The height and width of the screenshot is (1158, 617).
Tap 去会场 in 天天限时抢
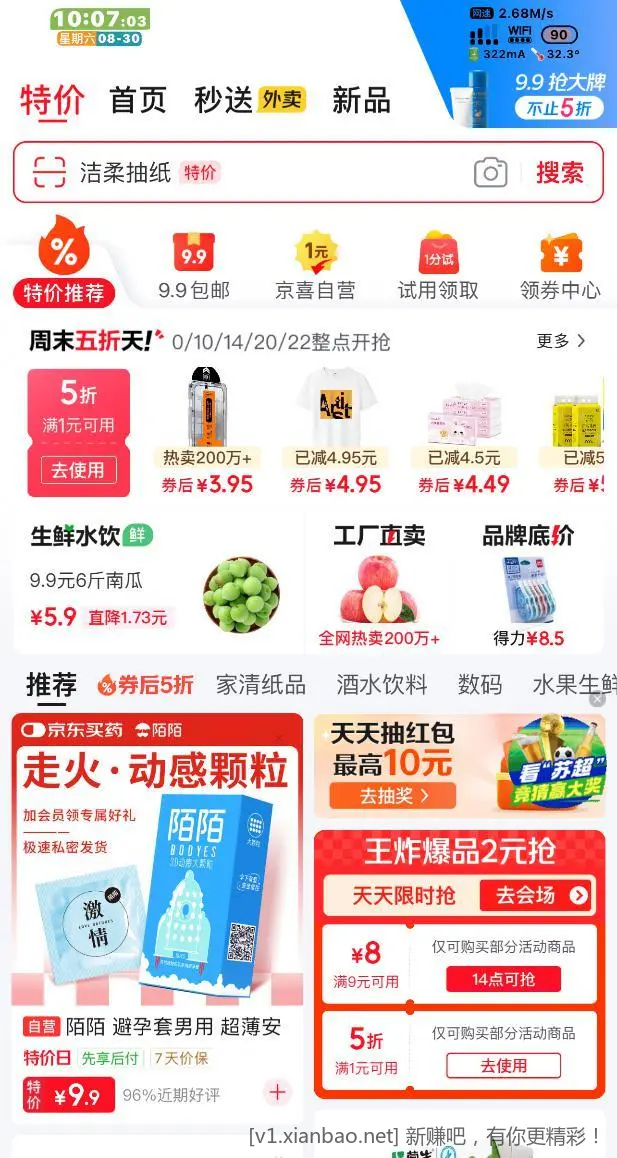point(537,894)
